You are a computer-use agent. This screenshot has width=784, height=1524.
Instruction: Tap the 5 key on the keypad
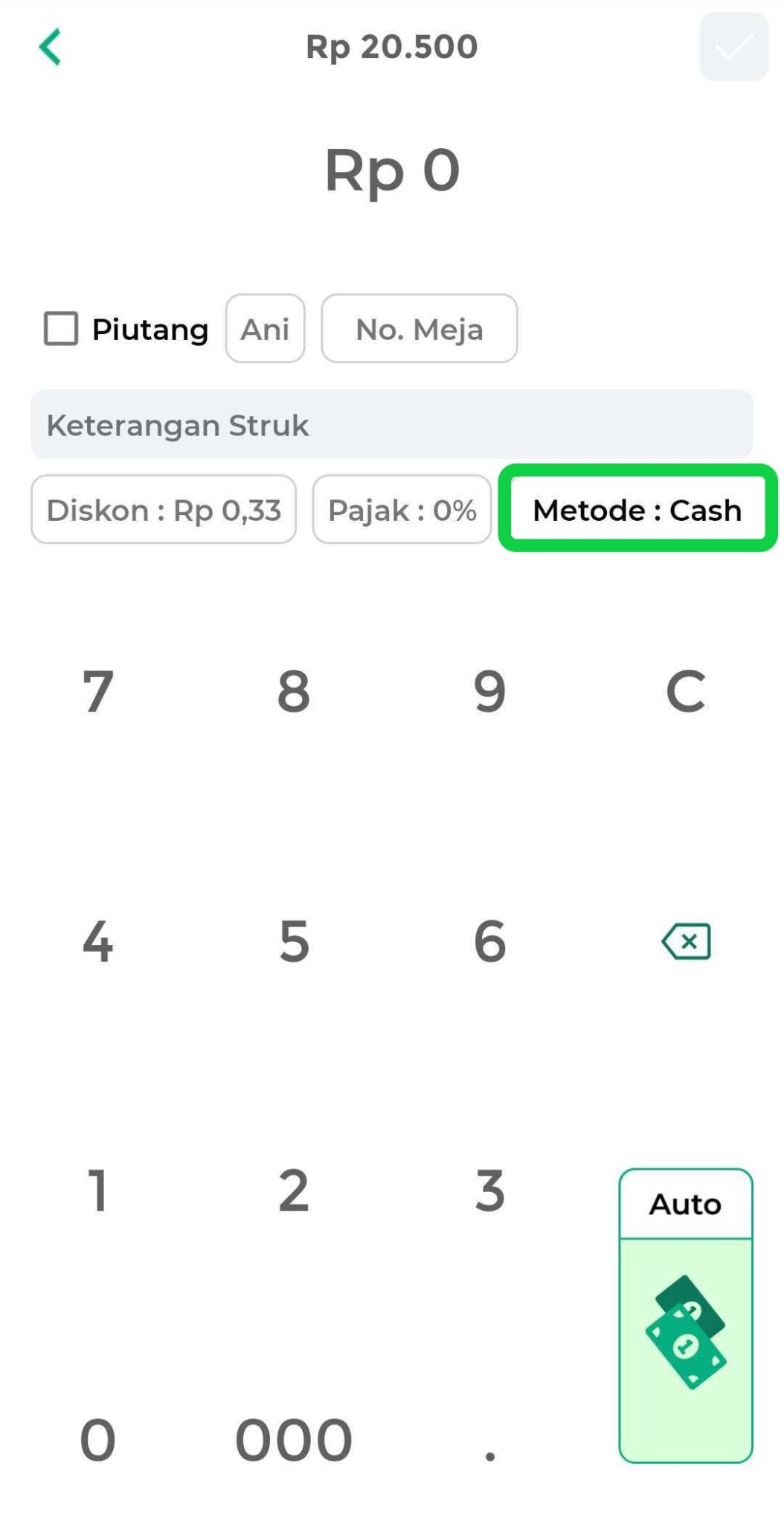pos(293,942)
